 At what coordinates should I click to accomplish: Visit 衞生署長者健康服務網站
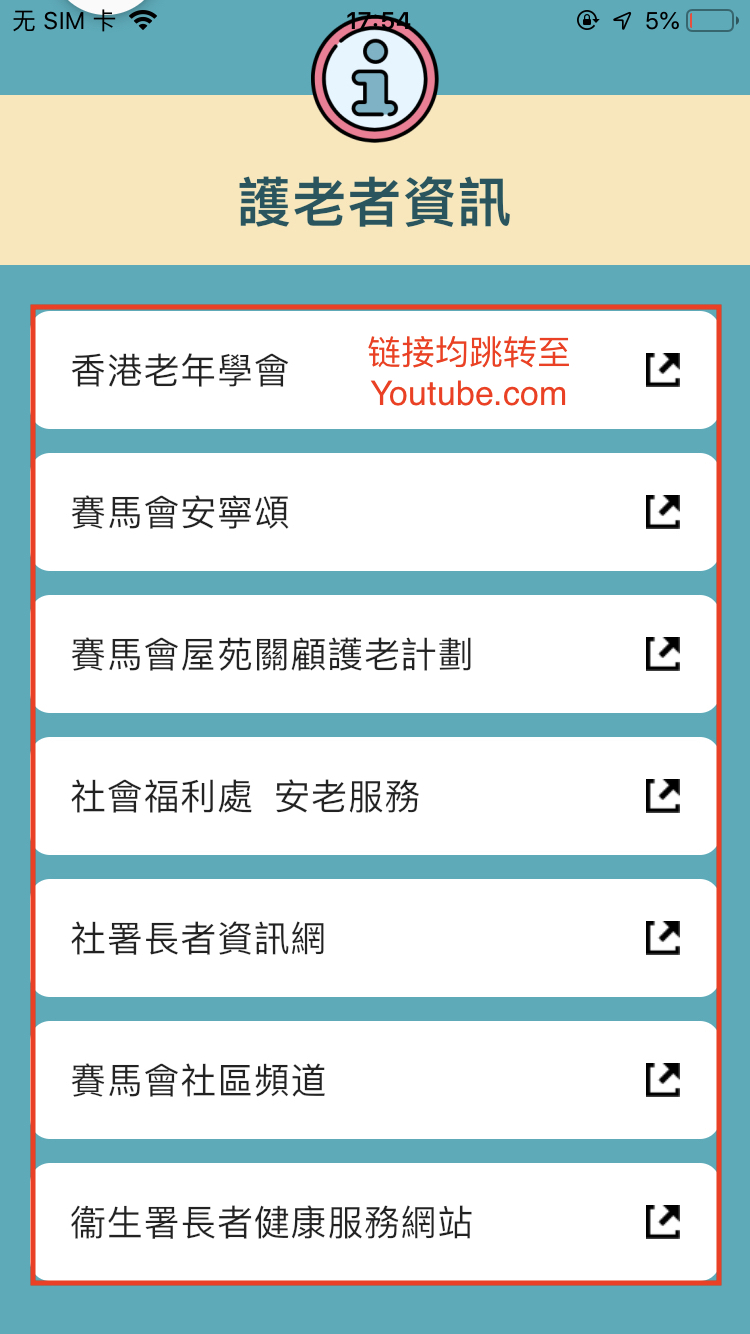(x=375, y=1222)
